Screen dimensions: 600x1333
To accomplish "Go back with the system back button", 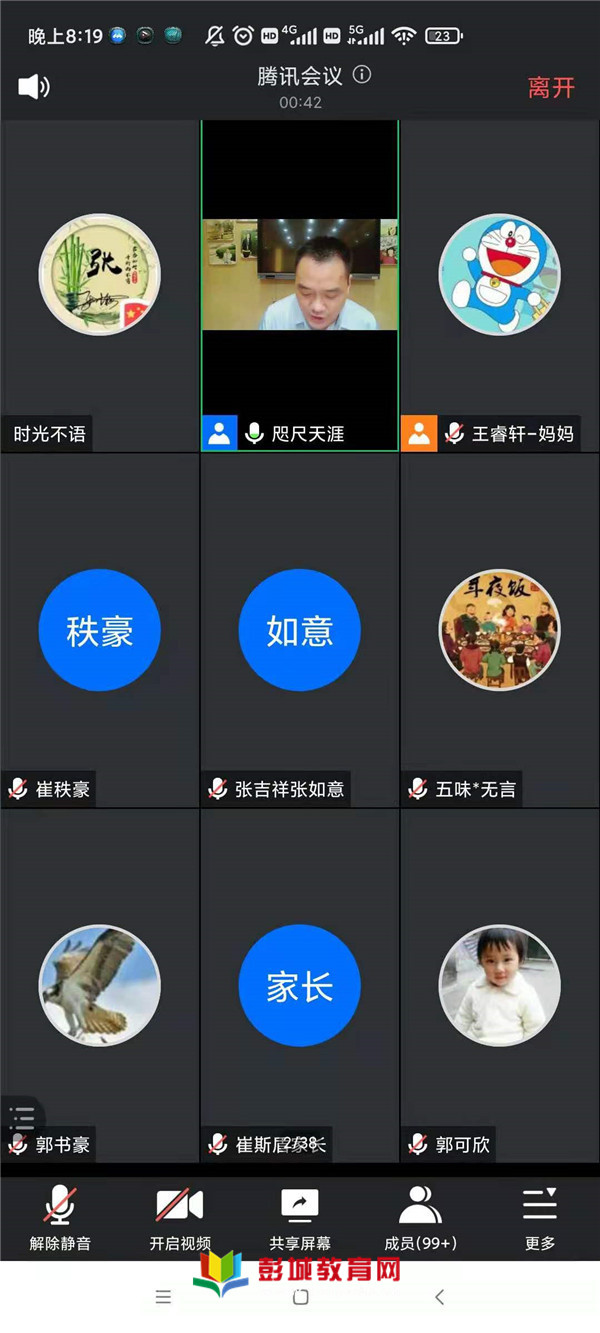I will pyautogui.click(x=439, y=1297).
